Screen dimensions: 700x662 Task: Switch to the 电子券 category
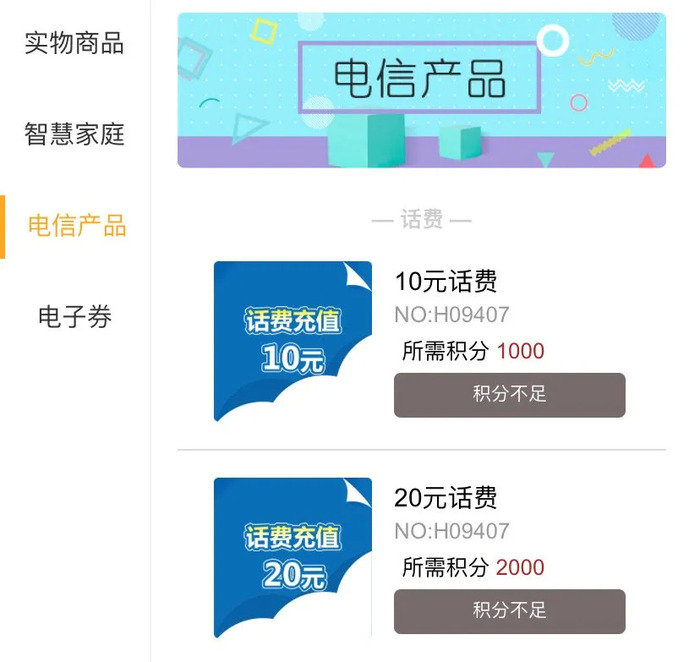[75, 318]
